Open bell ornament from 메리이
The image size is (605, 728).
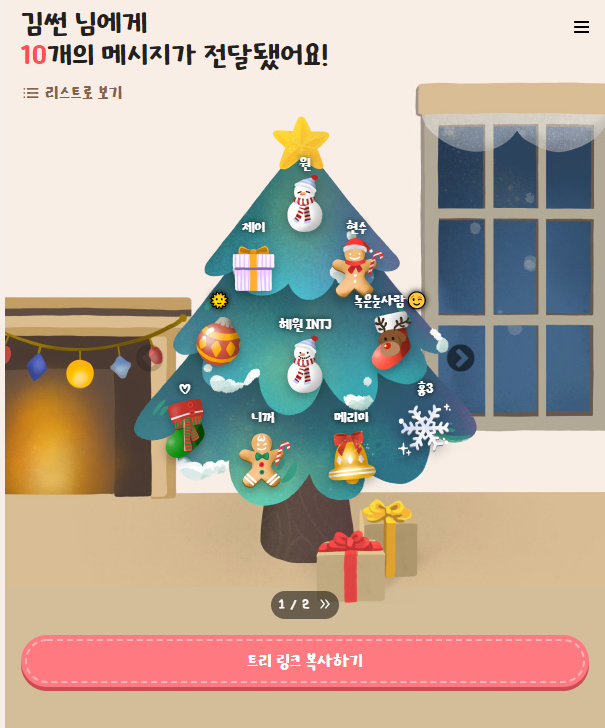351,456
